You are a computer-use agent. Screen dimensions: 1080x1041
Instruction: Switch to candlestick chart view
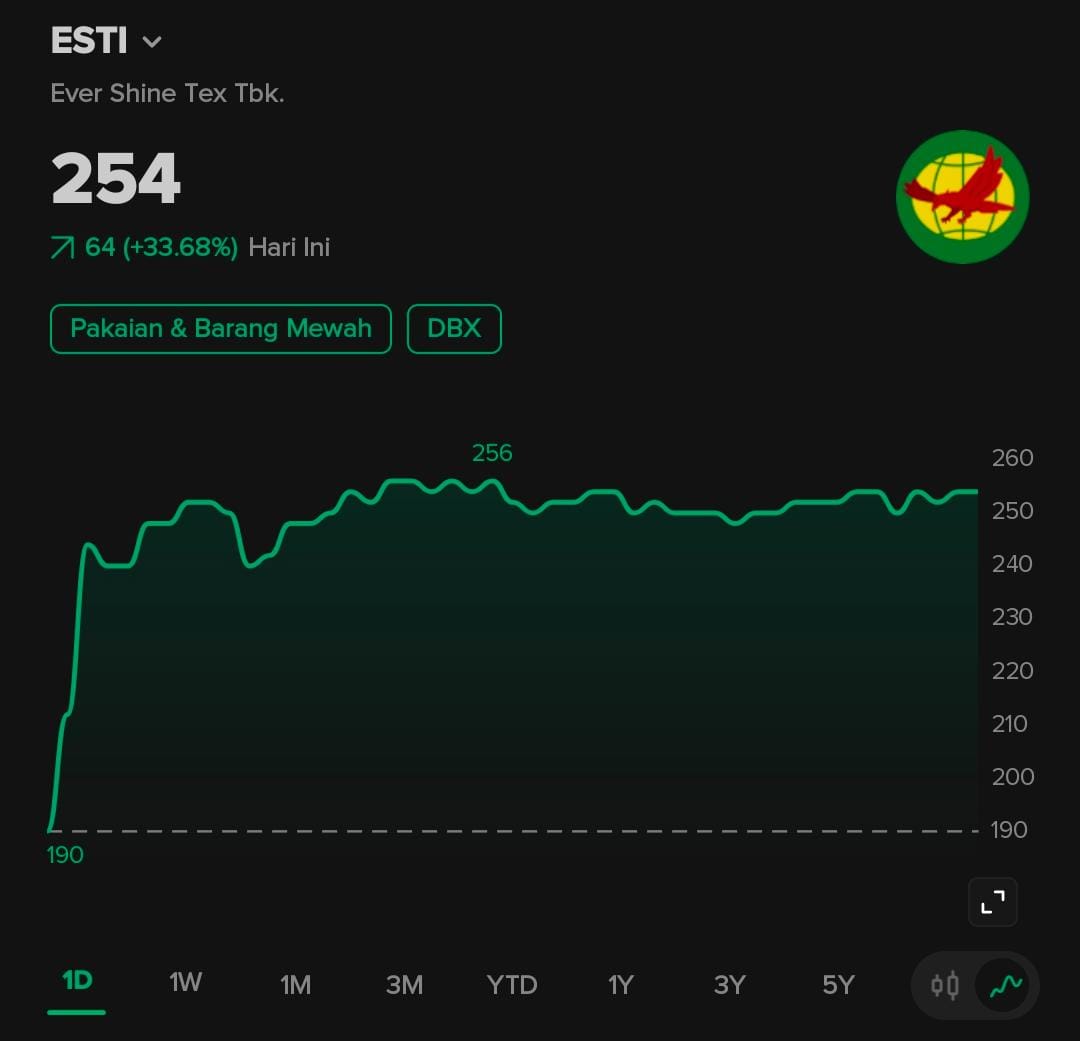945,986
